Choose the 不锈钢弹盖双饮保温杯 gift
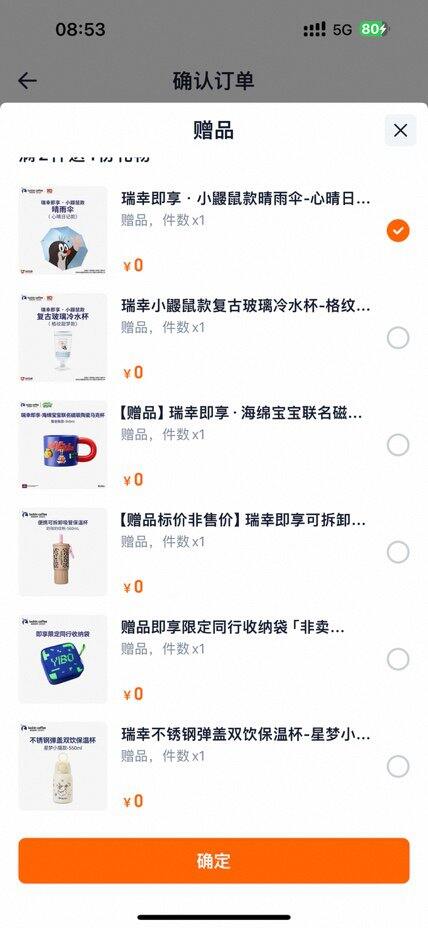The image size is (428, 928). click(398, 766)
